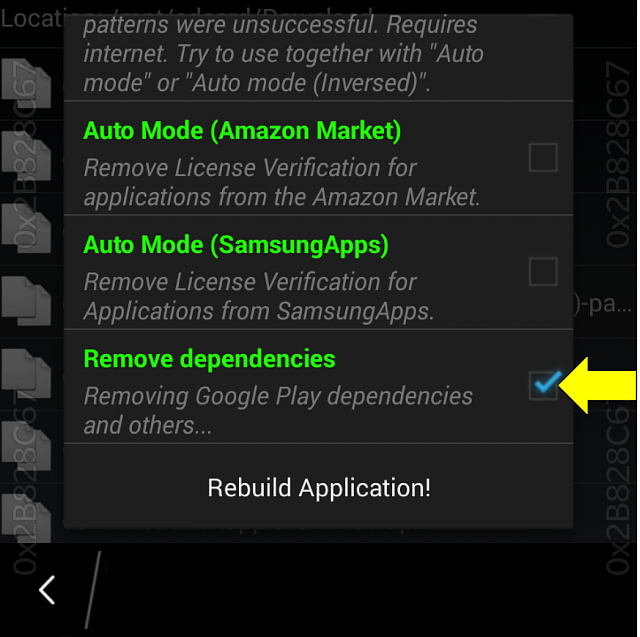Enable Auto Mode (SamsungApps) checkbox
Screen dimensions: 640x637
(543, 272)
